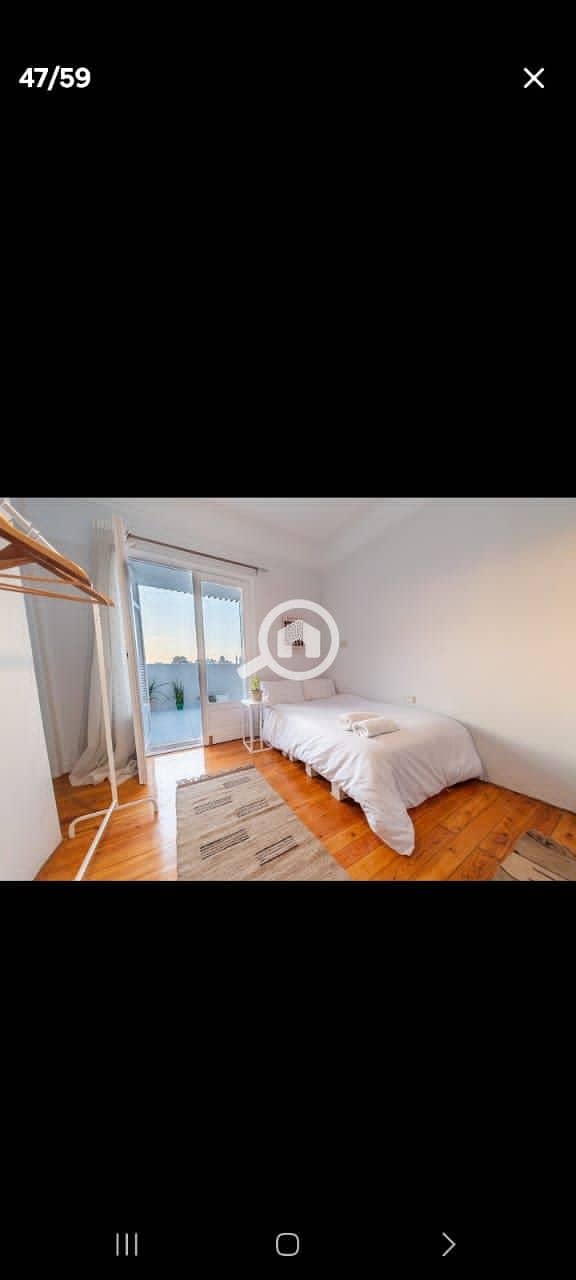Go back using the system back button

[448, 1244]
